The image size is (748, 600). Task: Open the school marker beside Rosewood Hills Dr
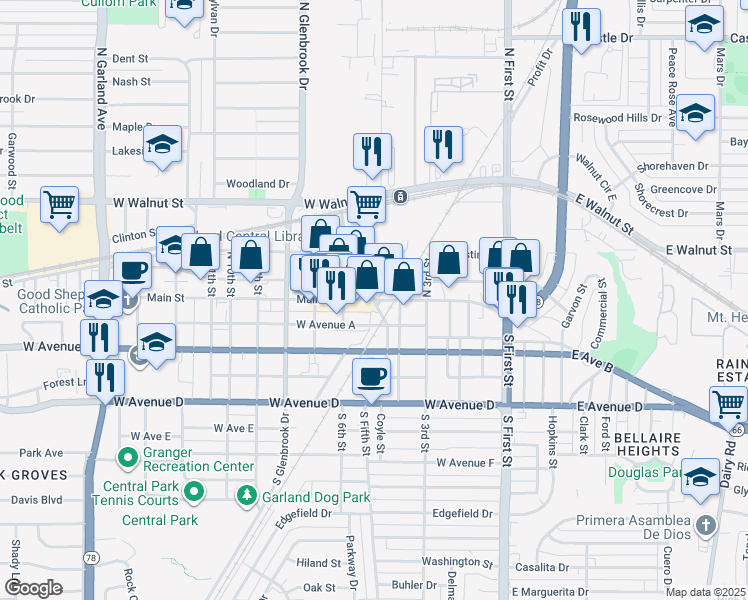click(696, 113)
